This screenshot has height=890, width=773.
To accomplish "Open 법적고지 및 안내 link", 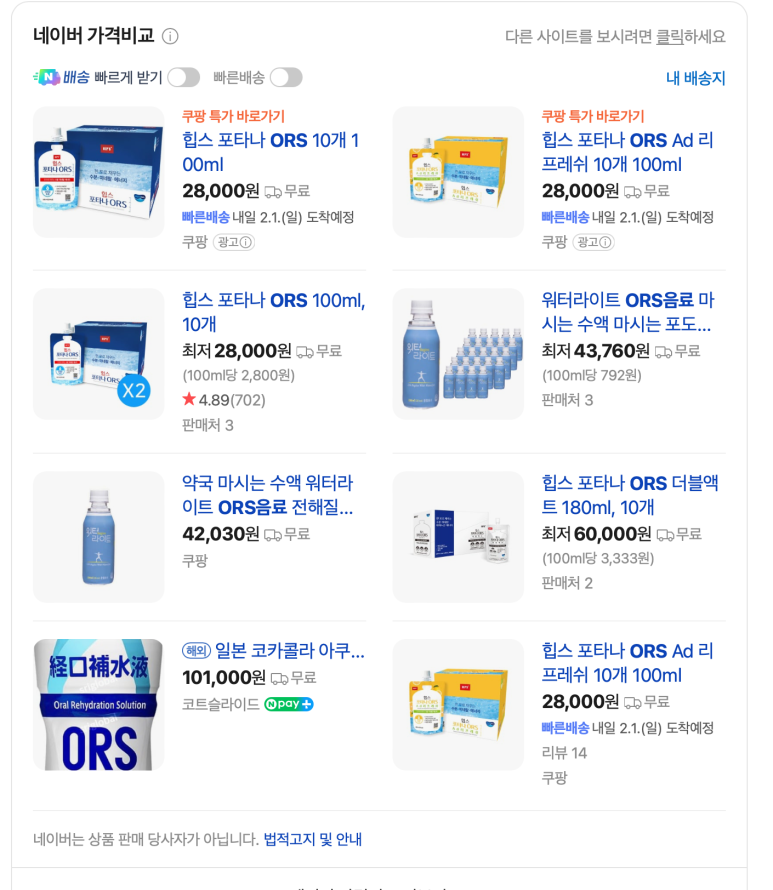I will coord(312,839).
